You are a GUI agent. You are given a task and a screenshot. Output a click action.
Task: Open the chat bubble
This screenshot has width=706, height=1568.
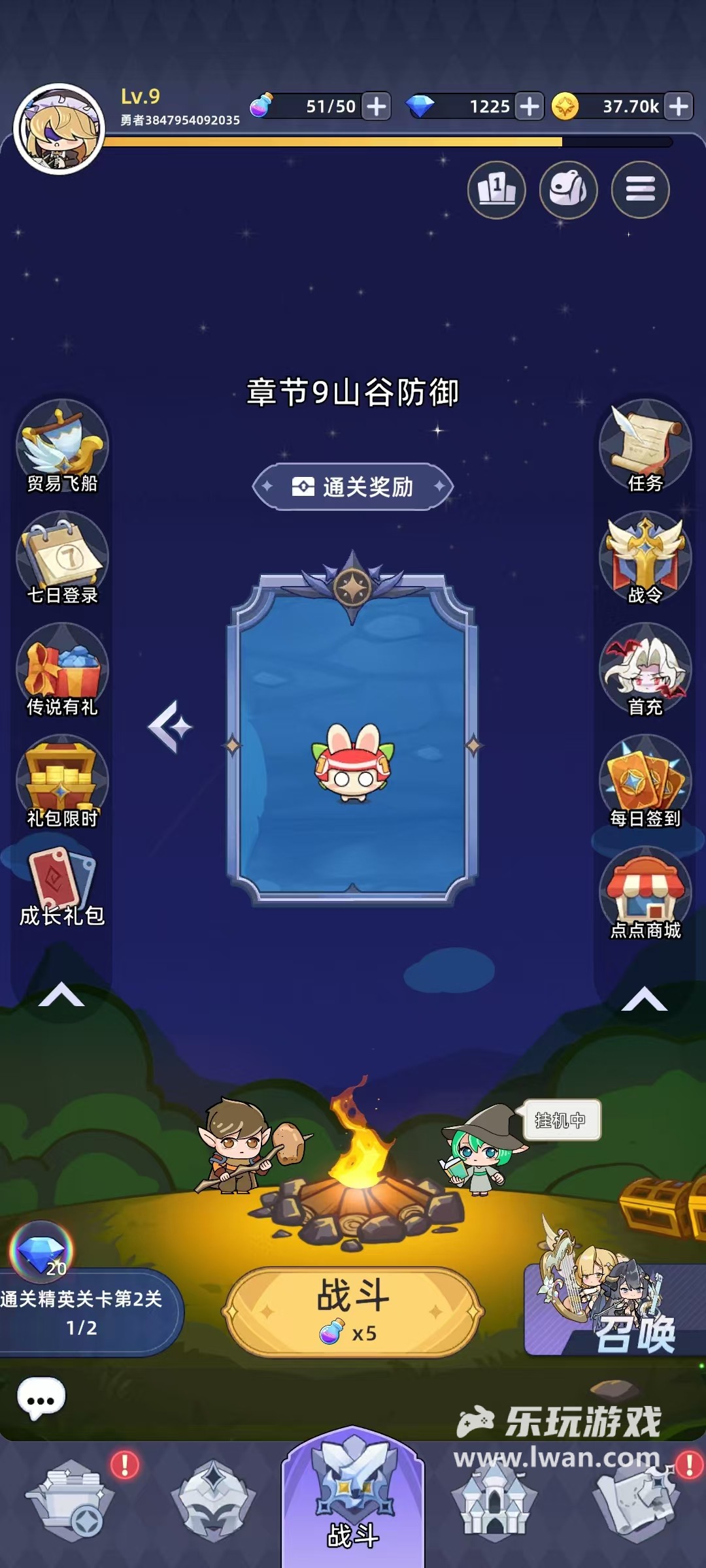point(41,1399)
